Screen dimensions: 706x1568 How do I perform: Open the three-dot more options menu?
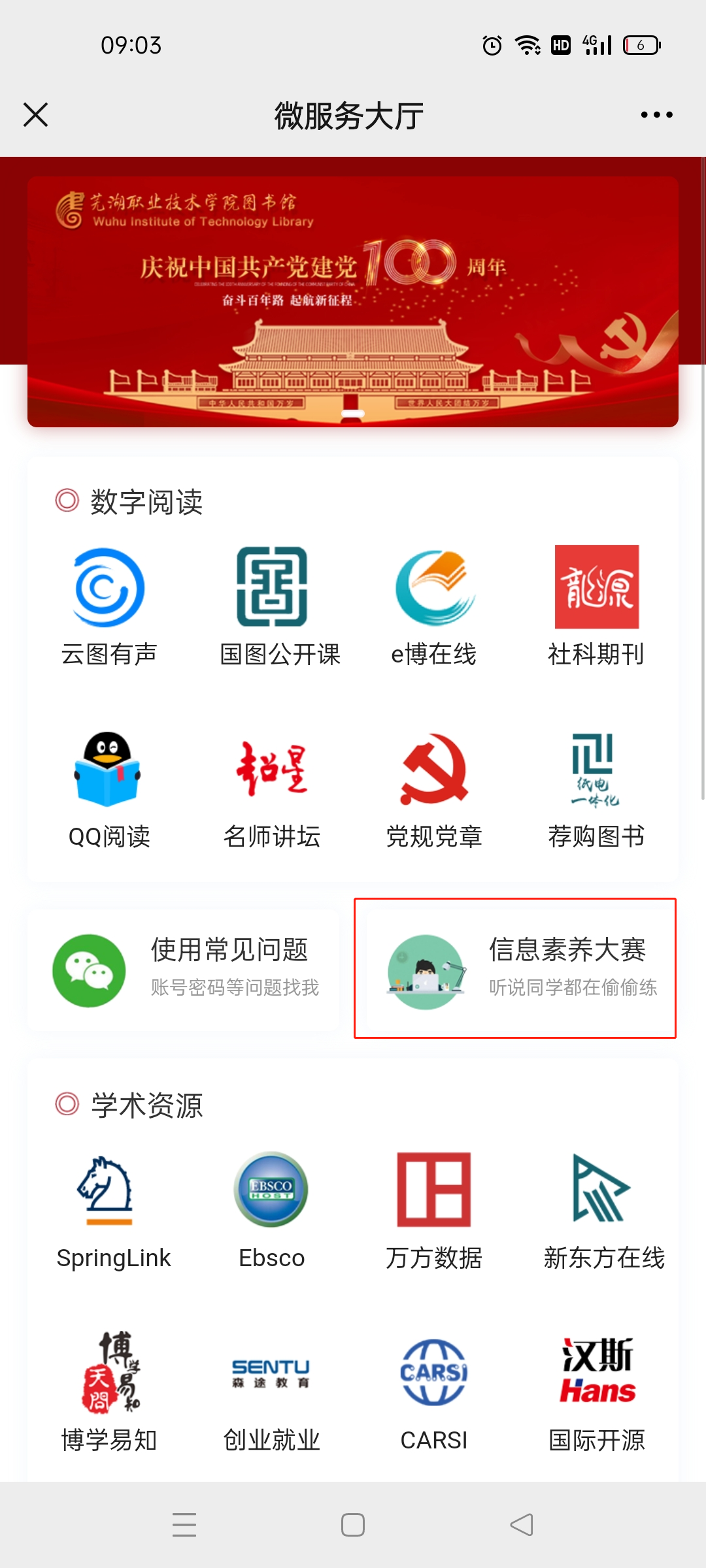tap(656, 115)
